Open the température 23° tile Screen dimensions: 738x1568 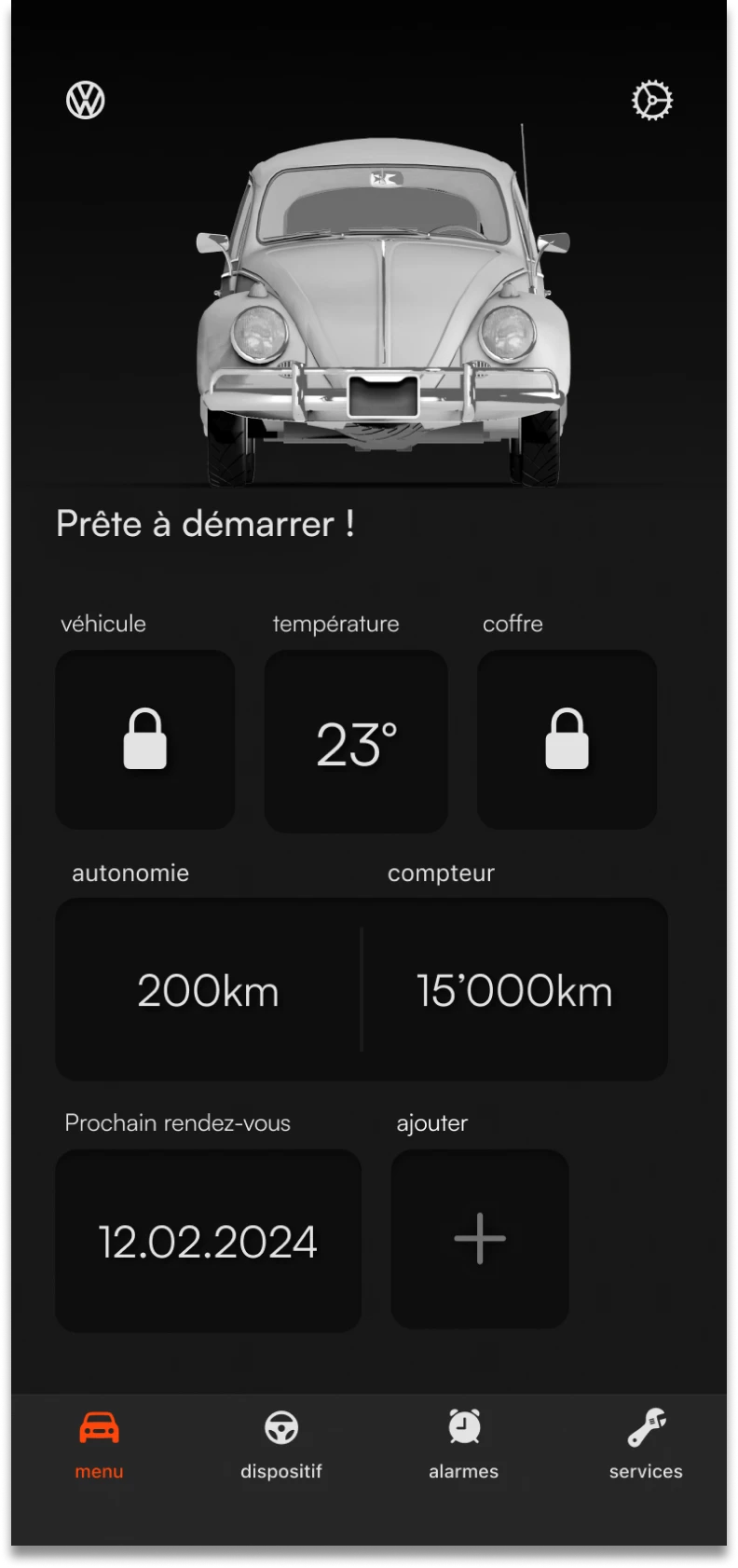(x=356, y=741)
